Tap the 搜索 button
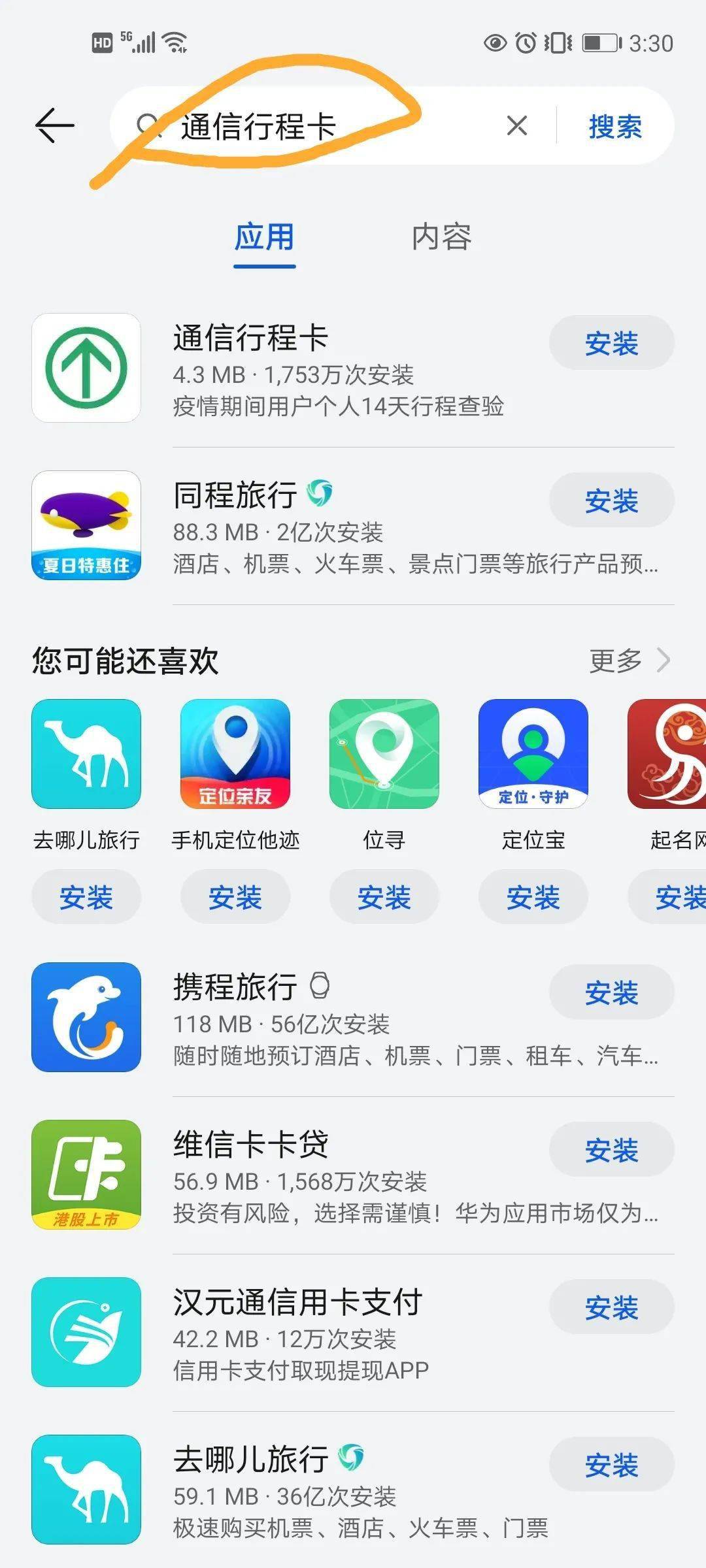 pyautogui.click(x=614, y=126)
